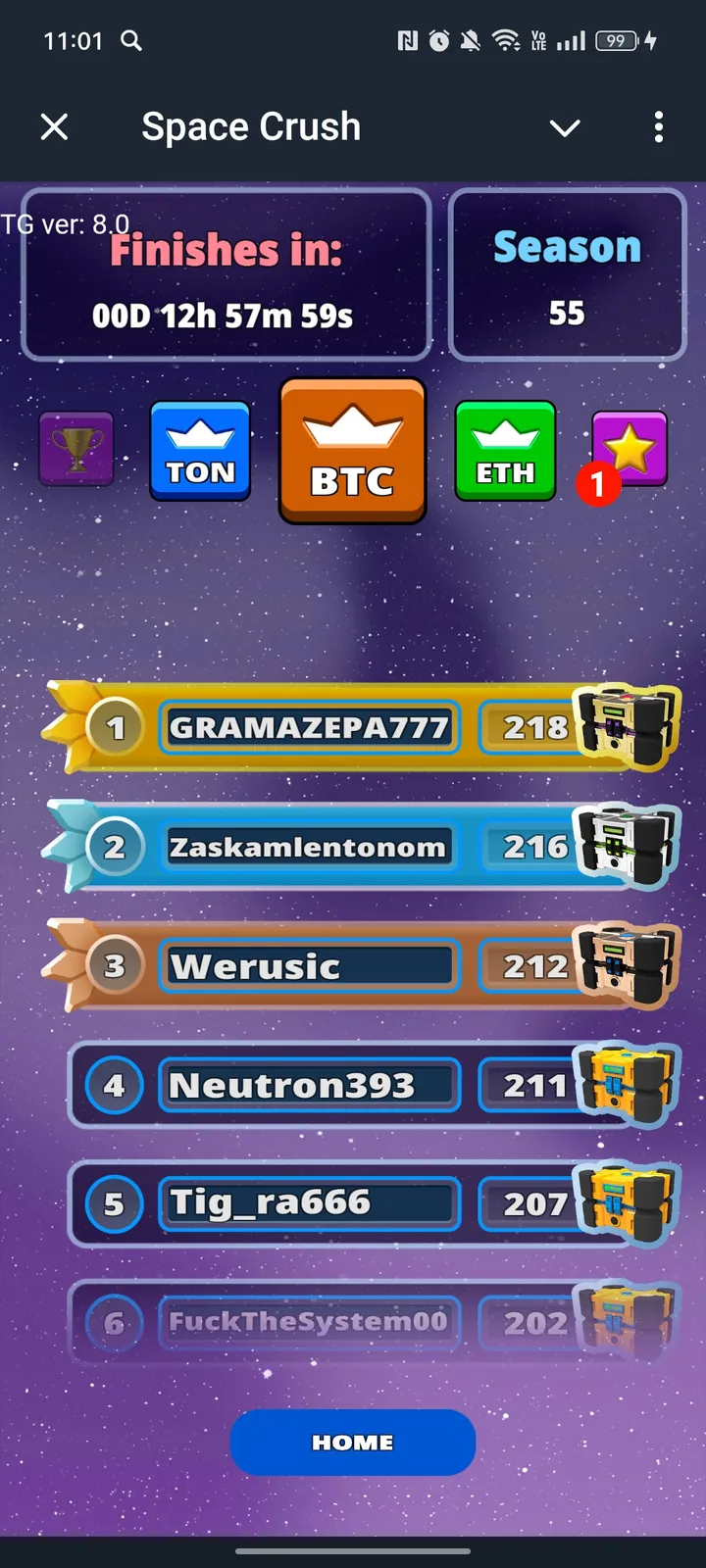Select the Space Crush title
This screenshot has height=1568, width=706.
[x=251, y=125]
